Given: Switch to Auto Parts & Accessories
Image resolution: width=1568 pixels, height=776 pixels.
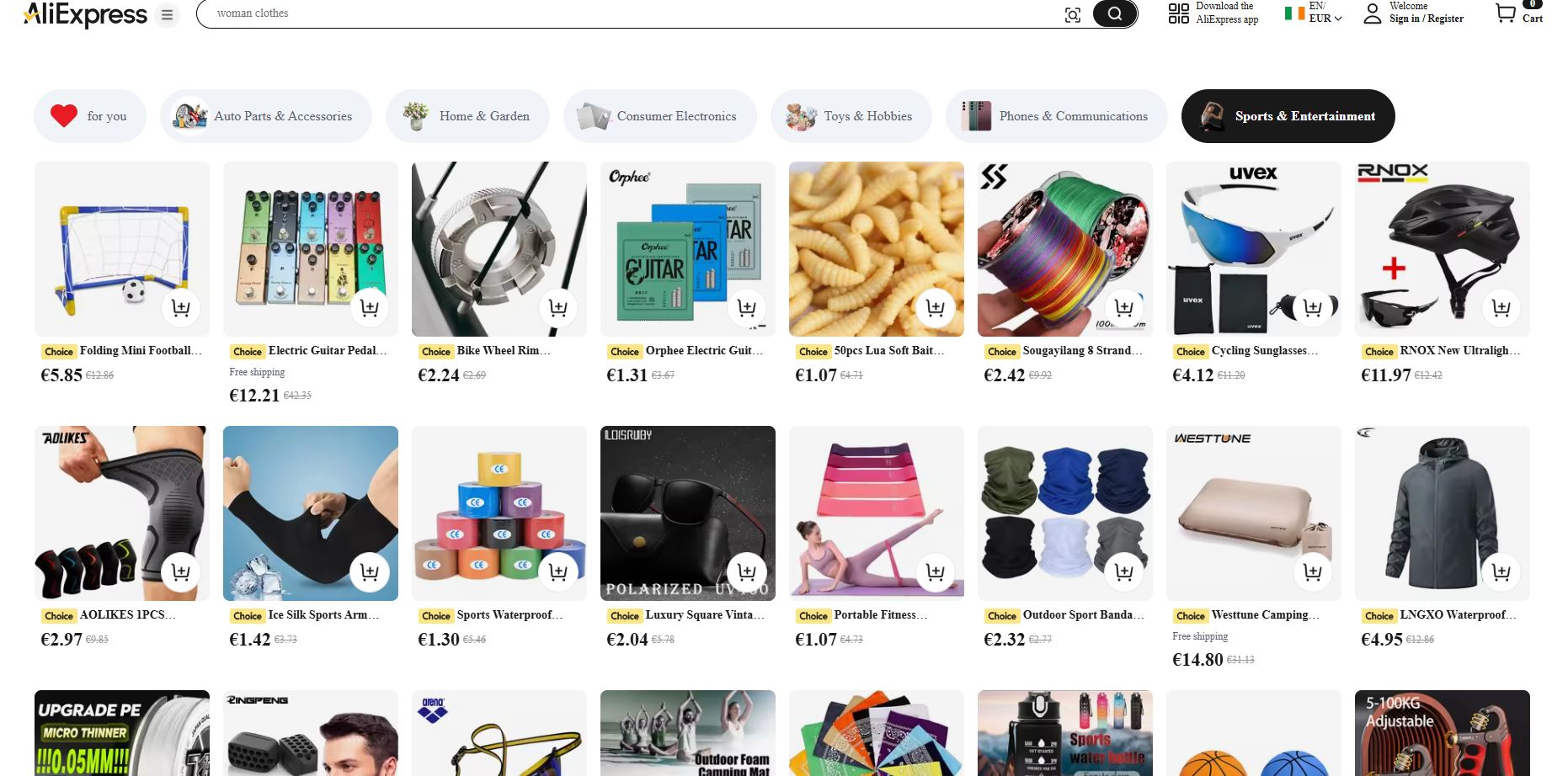Looking at the screenshot, I should (265, 116).
